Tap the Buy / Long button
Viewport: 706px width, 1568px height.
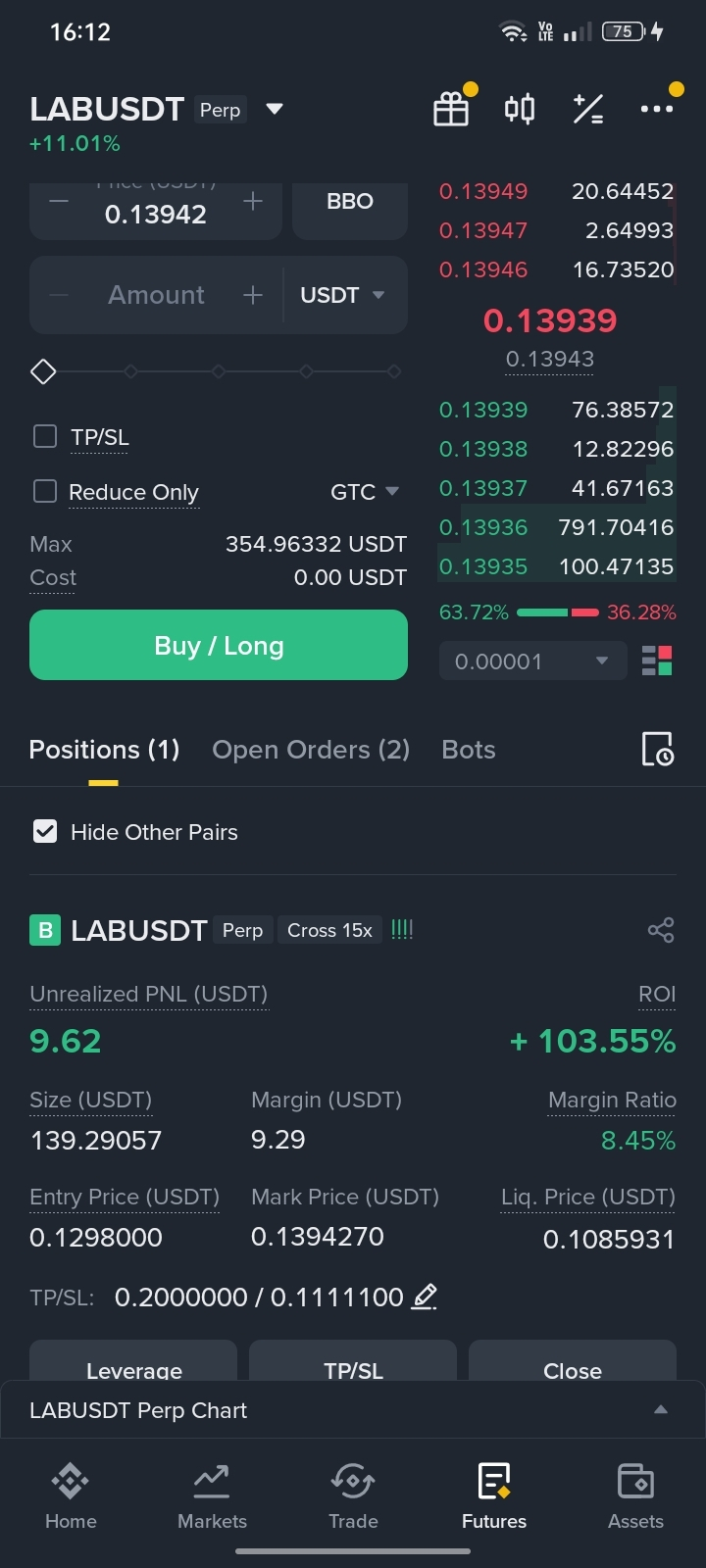(219, 645)
